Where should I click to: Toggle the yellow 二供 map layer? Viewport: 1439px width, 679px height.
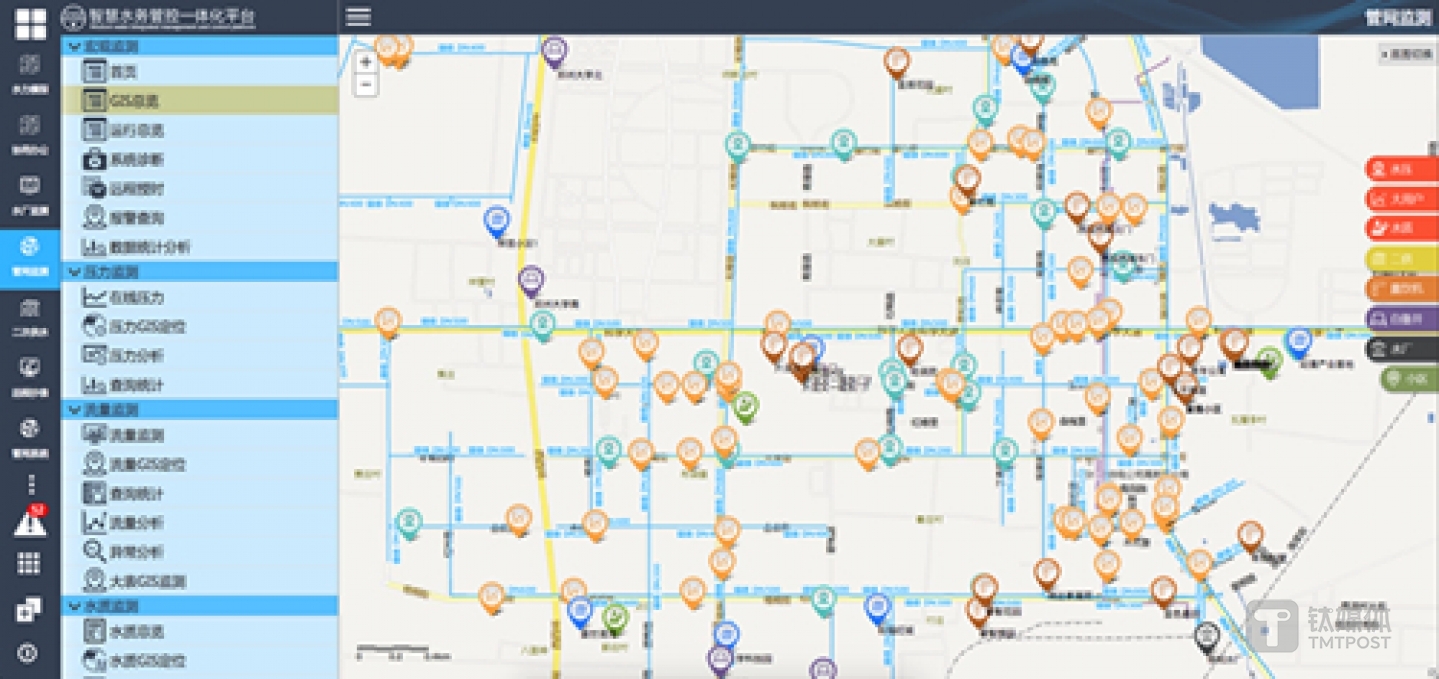tap(1402, 259)
